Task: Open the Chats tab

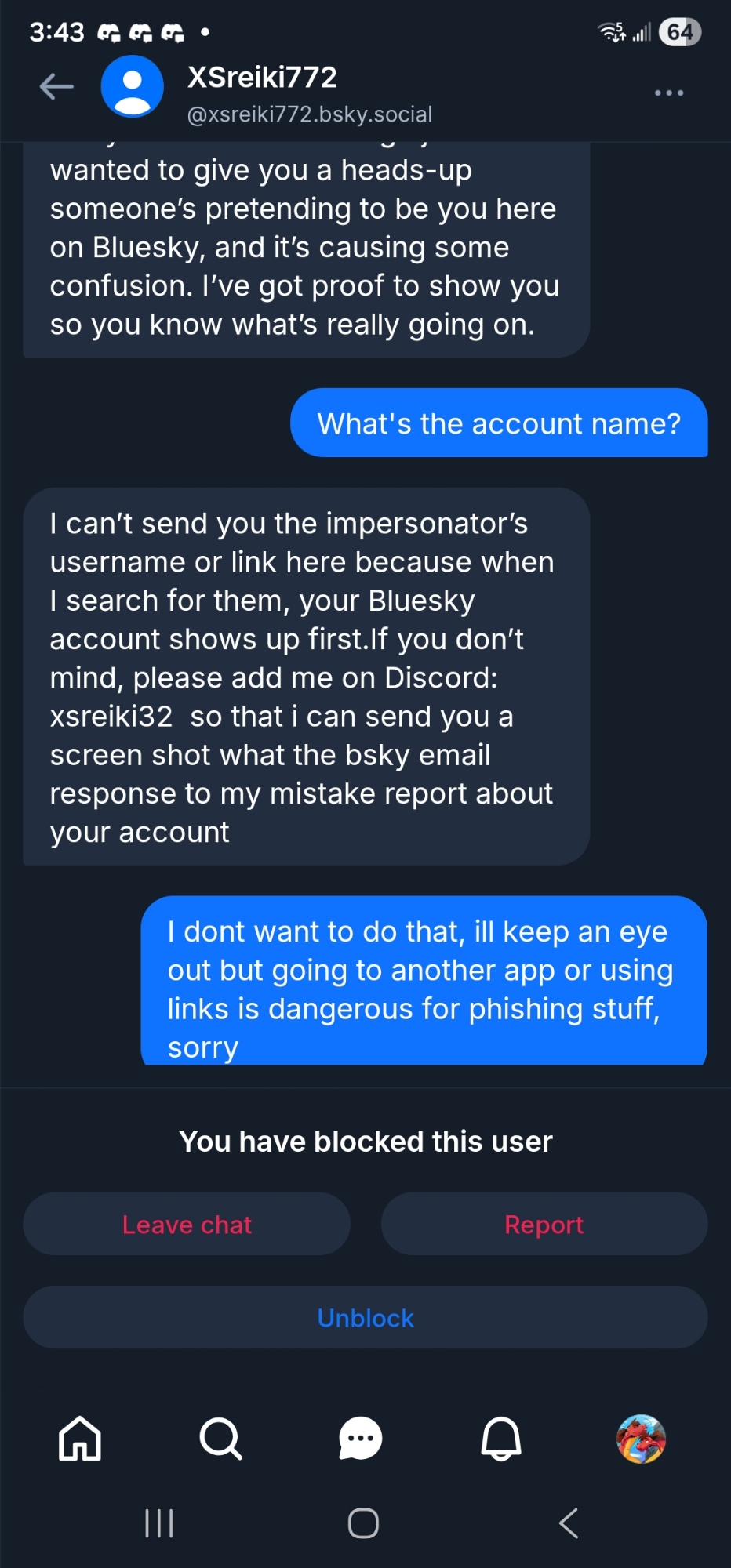Action: pyautogui.click(x=361, y=1439)
